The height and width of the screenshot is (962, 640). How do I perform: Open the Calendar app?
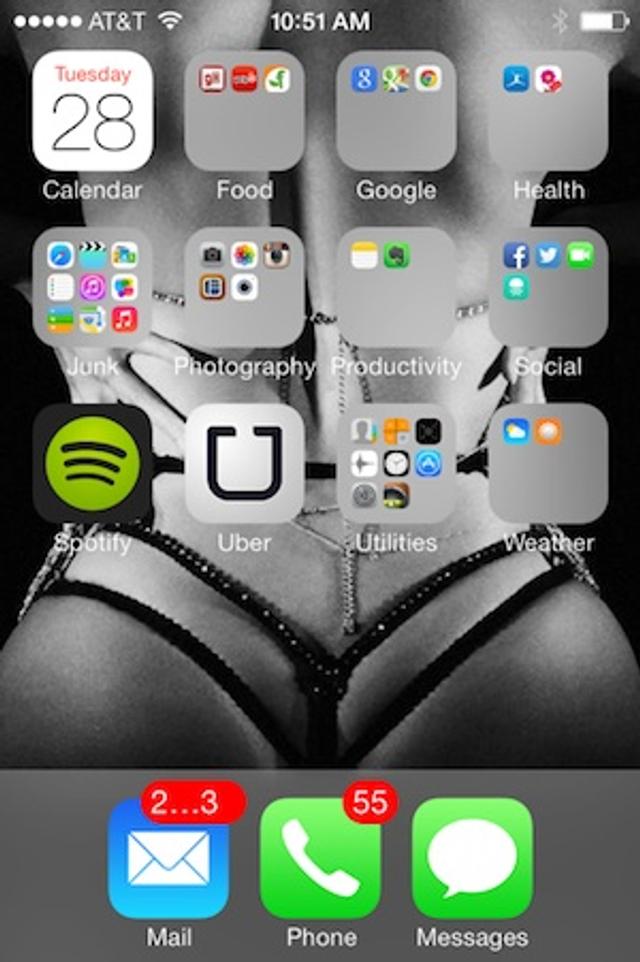[x=92, y=111]
